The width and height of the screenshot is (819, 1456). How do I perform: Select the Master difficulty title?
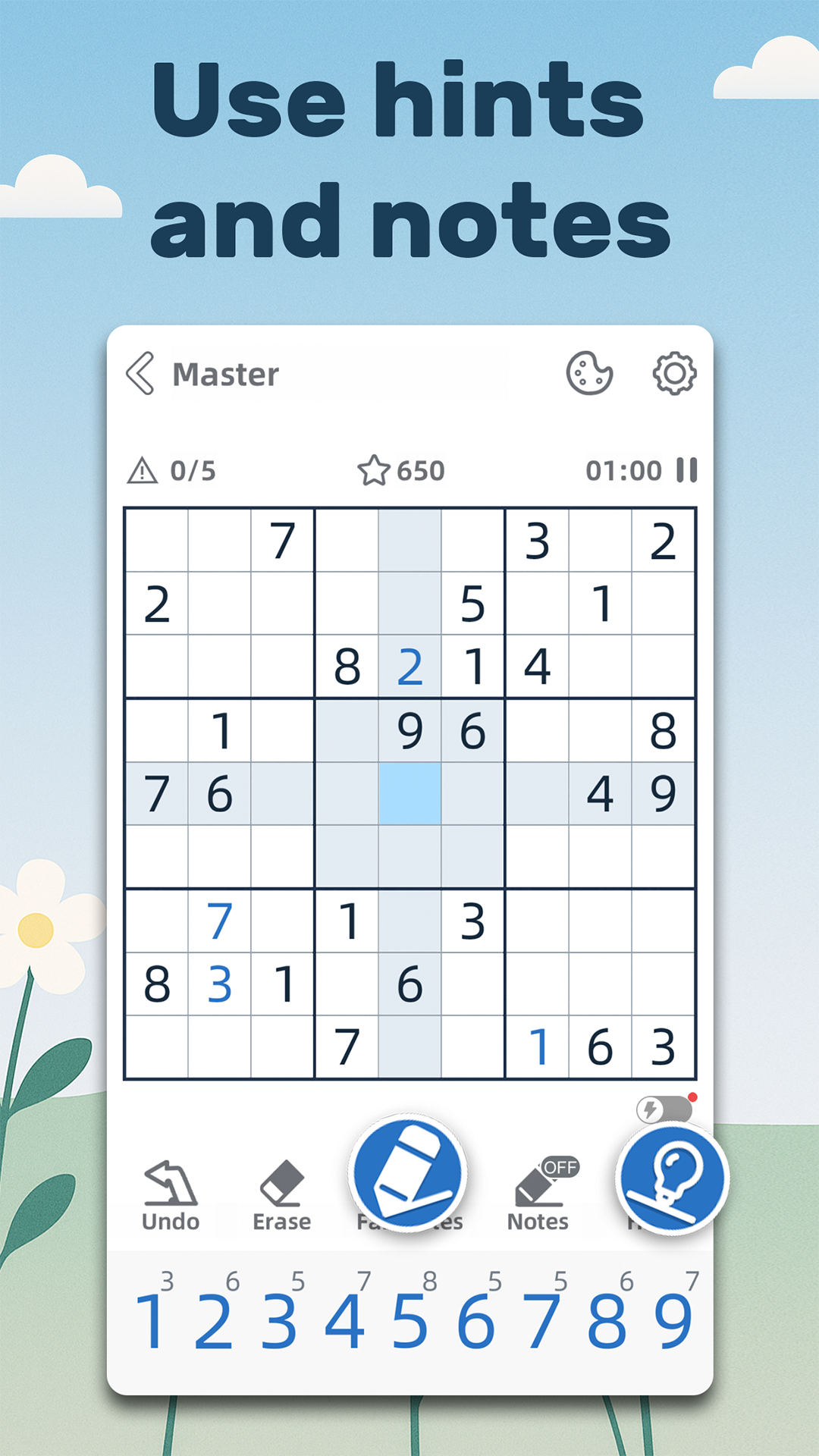[x=225, y=373]
